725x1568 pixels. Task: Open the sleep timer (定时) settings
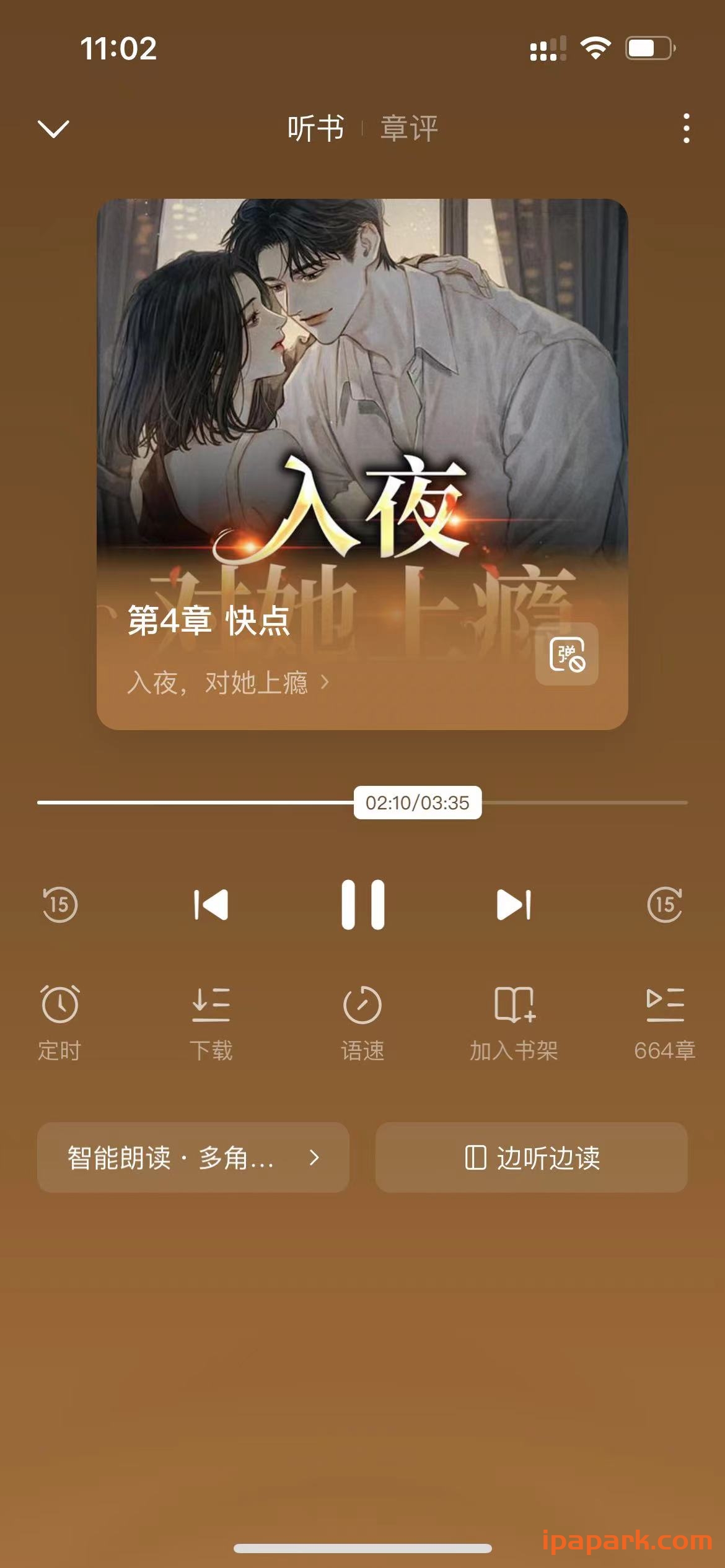(60, 1022)
